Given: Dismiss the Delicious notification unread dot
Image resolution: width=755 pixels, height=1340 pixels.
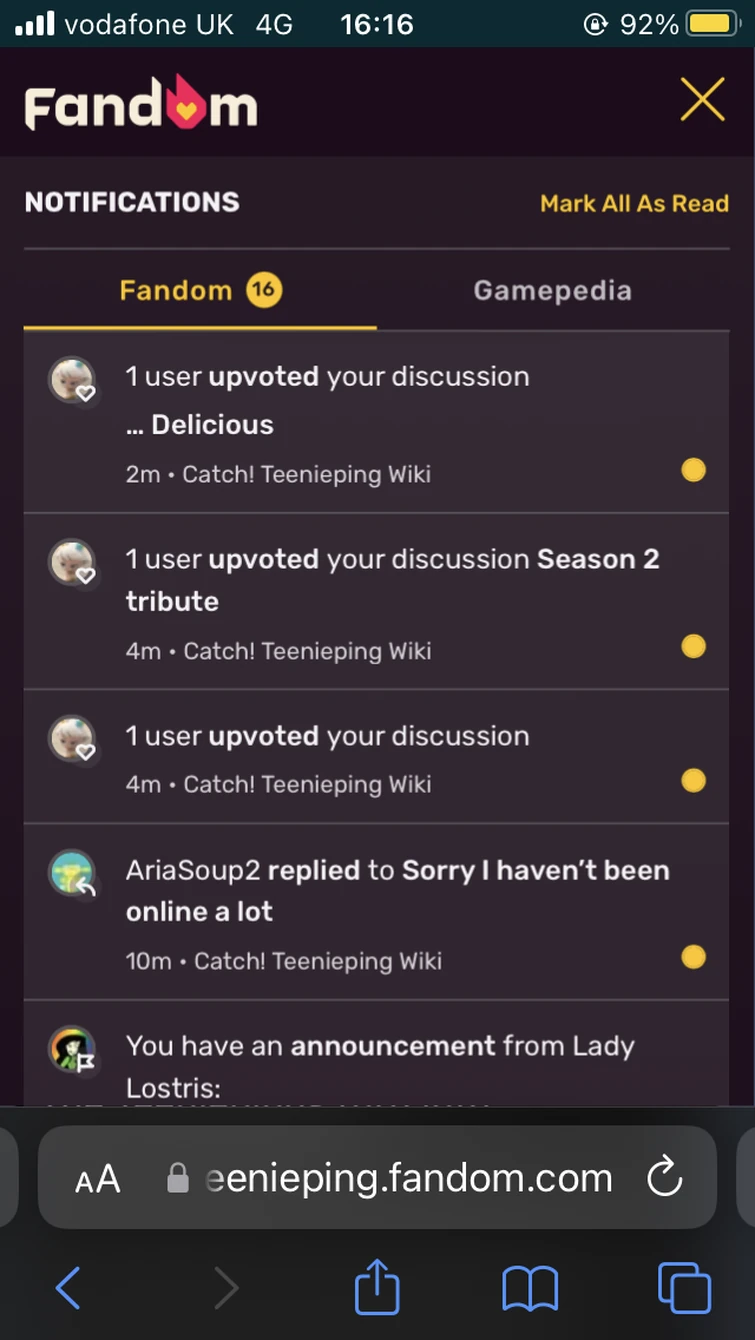Looking at the screenshot, I should [x=693, y=470].
